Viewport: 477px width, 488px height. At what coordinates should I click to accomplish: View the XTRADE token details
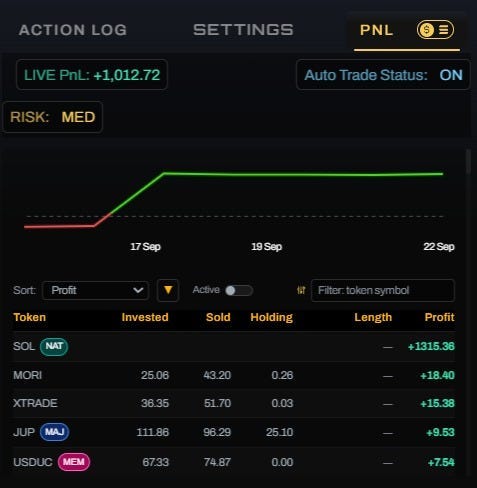234,403
